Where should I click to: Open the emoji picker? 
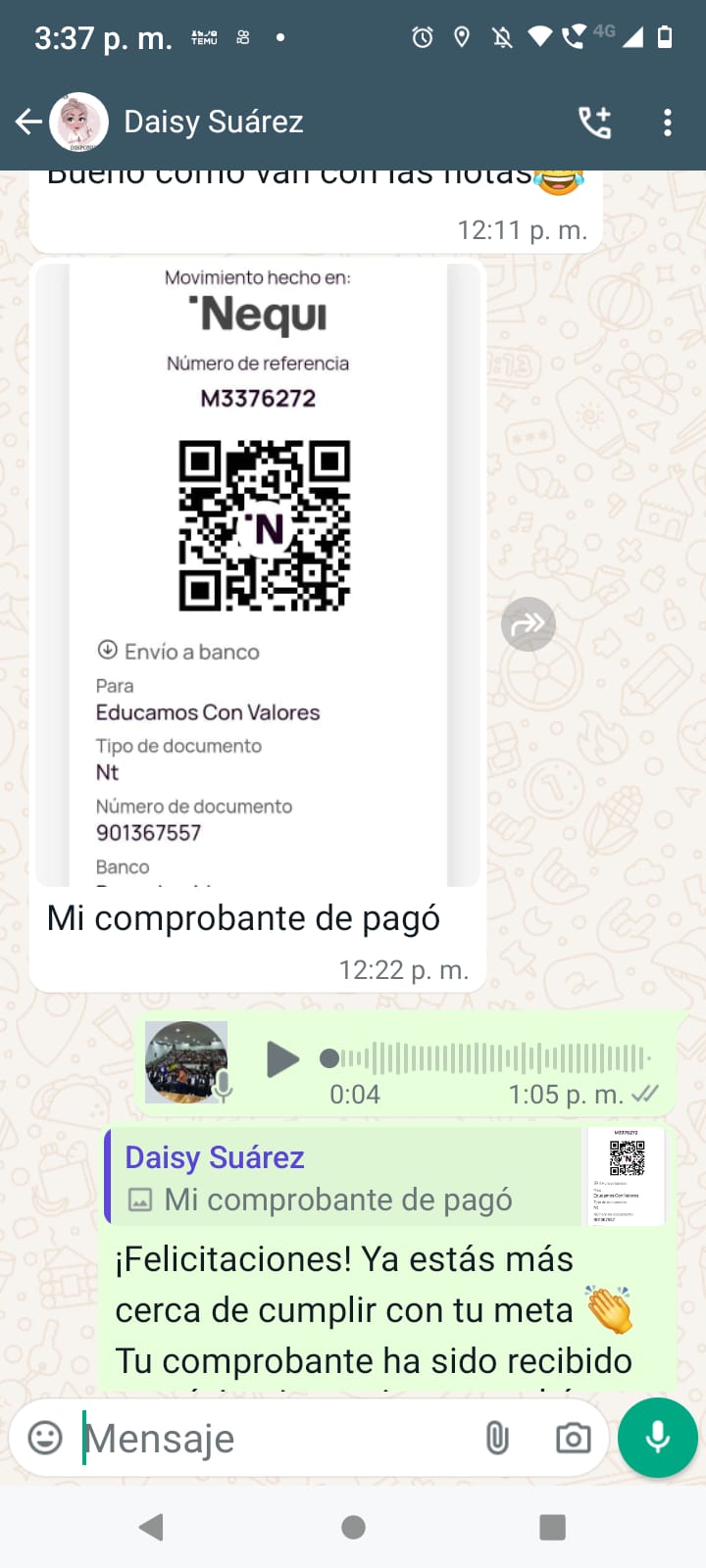[45, 1438]
